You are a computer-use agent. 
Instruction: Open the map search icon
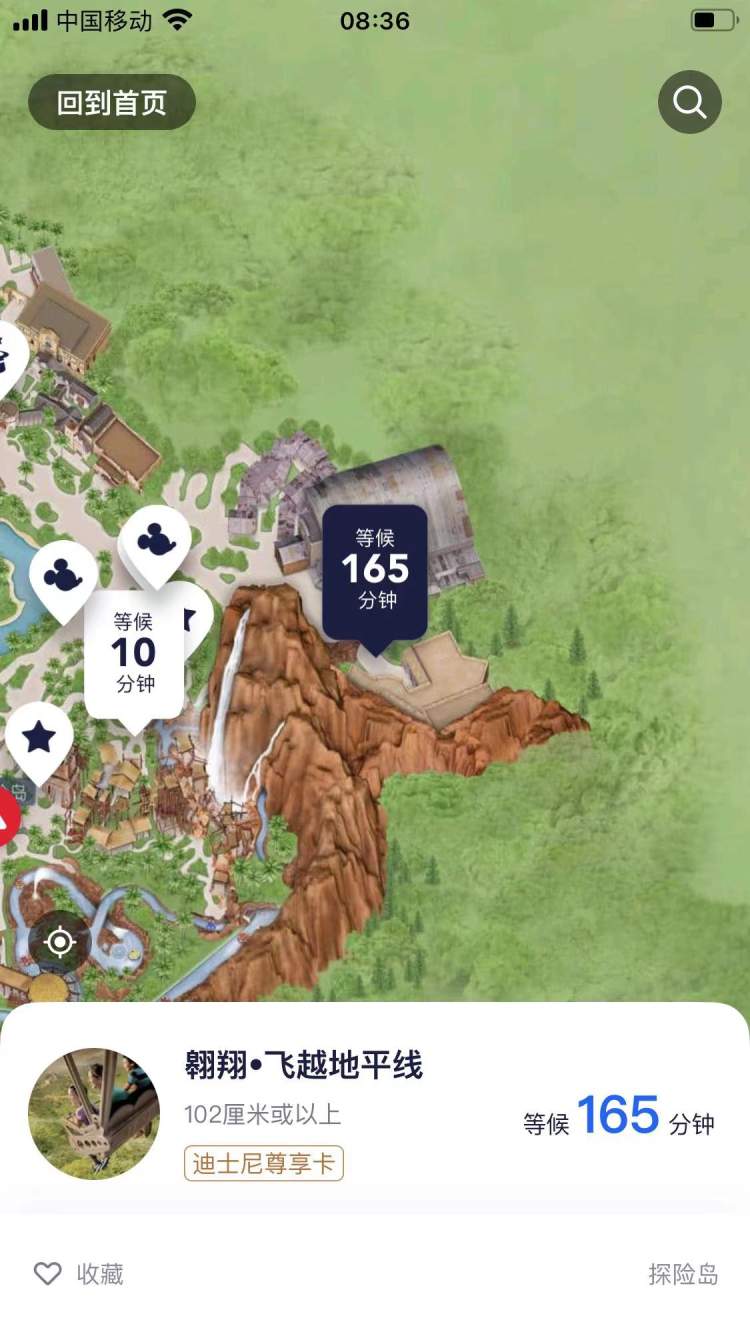pyautogui.click(x=689, y=102)
